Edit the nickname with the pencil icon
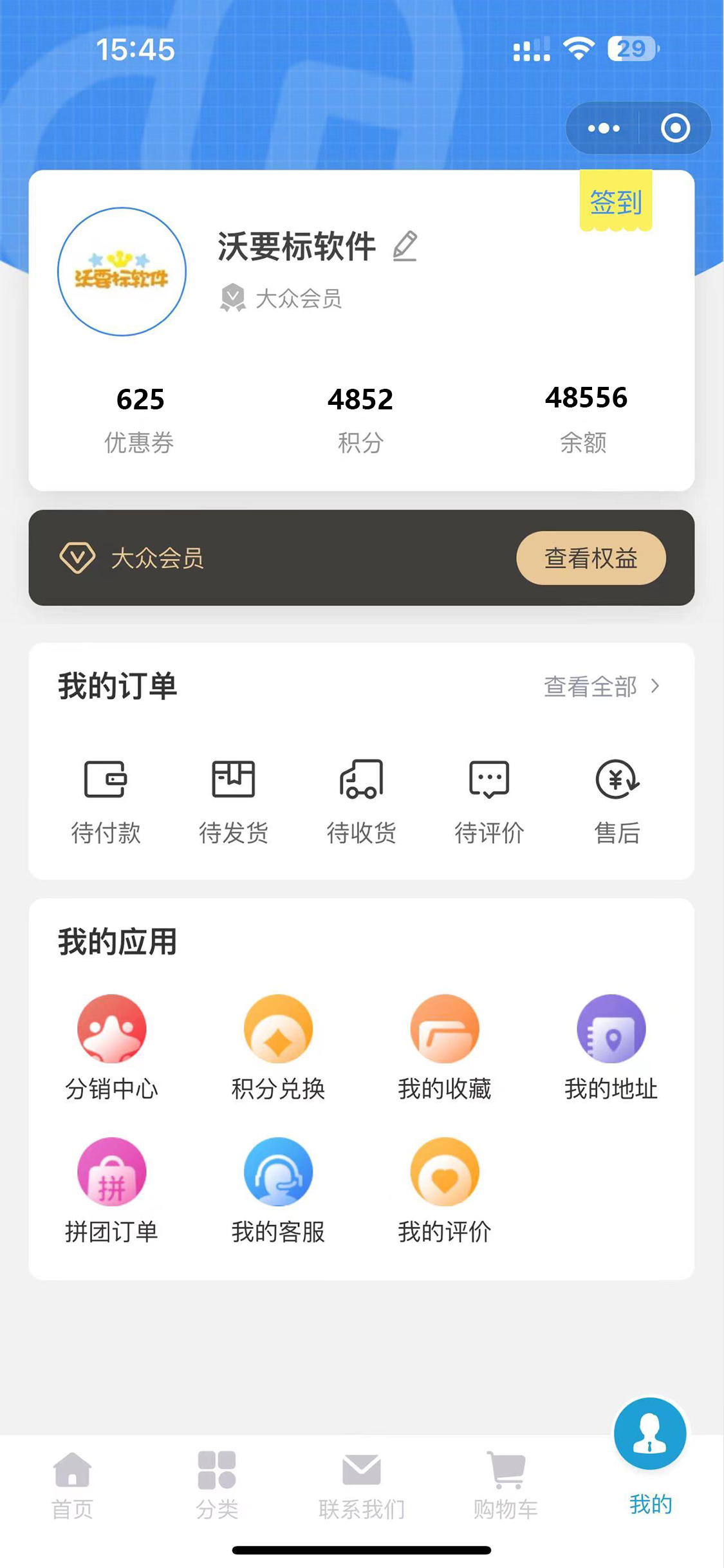 tap(405, 247)
